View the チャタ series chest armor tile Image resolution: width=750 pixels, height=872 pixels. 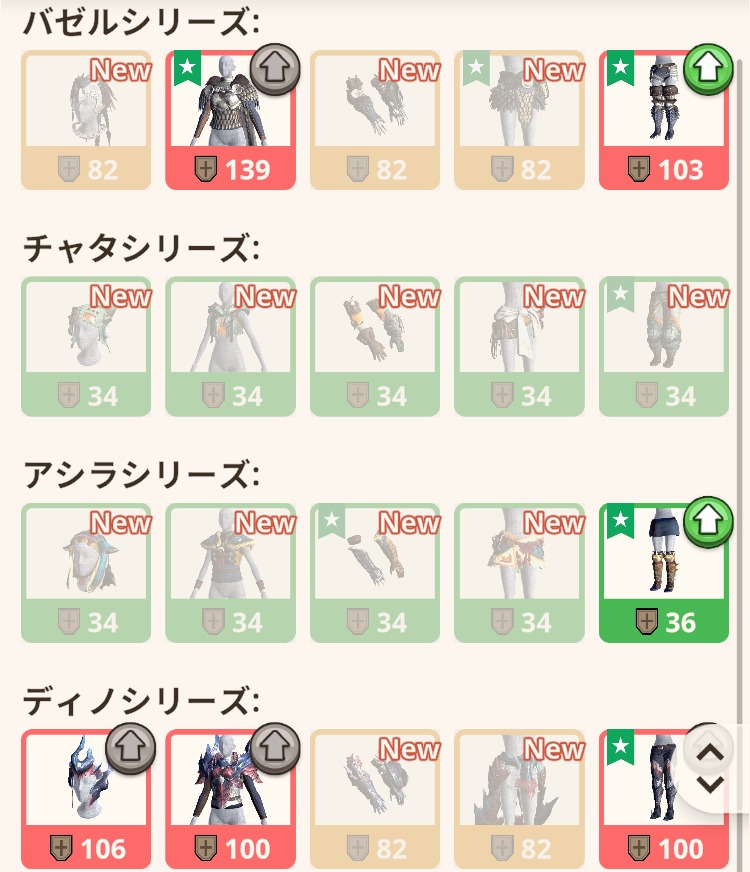point(230,347)
